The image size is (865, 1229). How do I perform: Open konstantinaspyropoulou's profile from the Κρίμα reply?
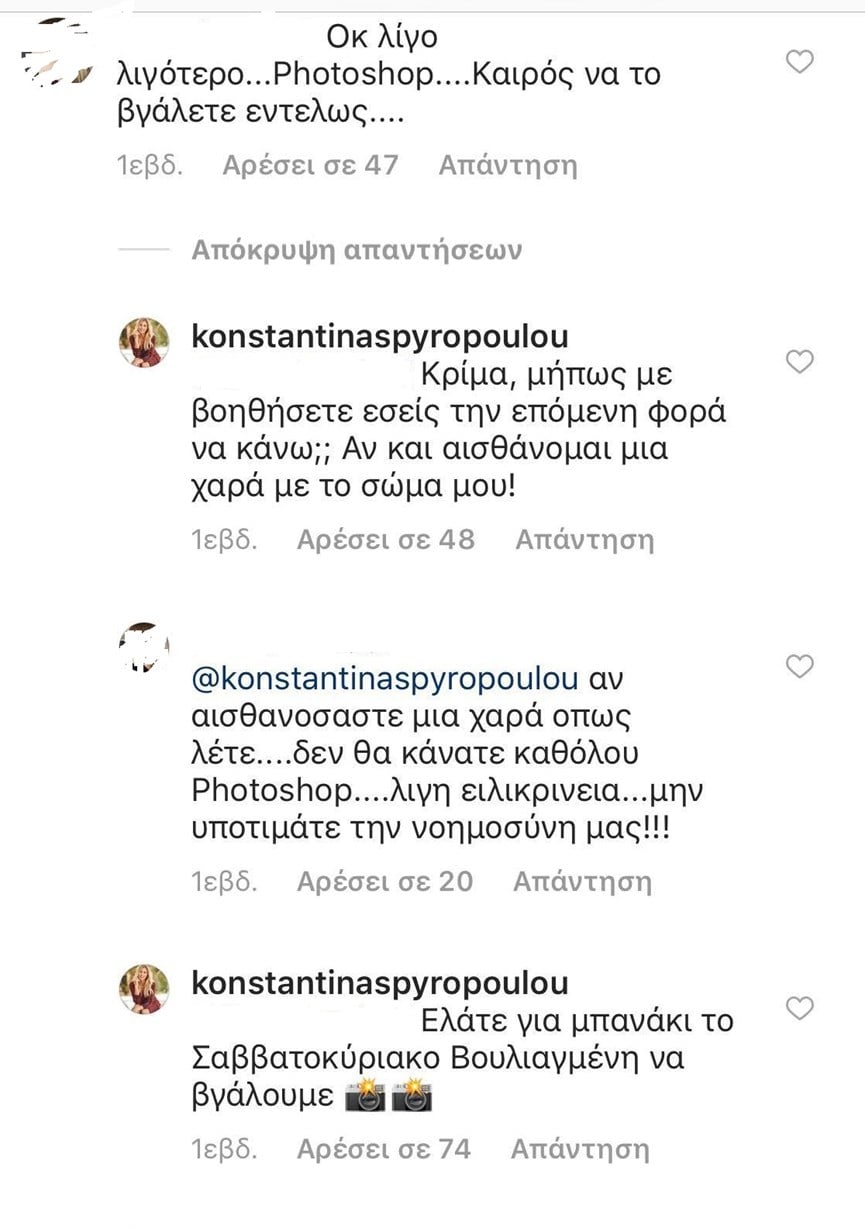(x=379, y=337)
